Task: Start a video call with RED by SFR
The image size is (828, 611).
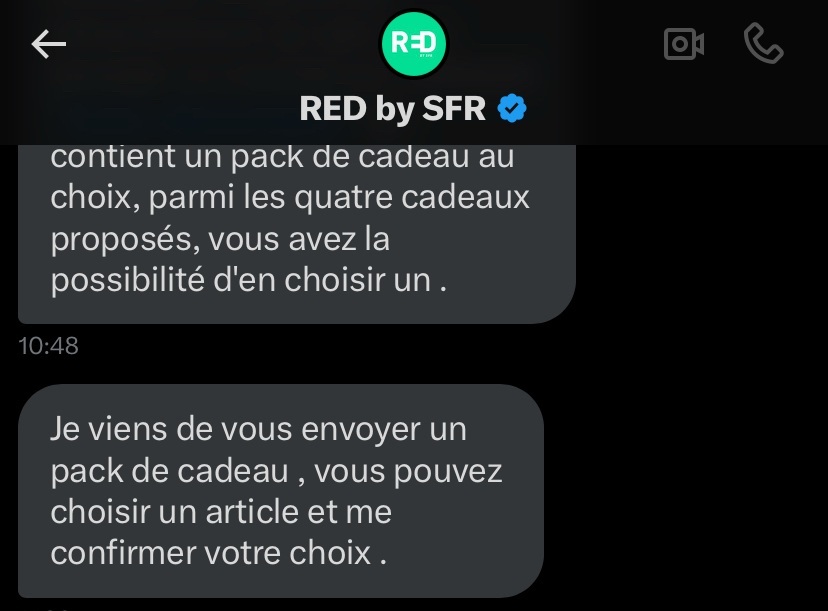Action: 684,44
